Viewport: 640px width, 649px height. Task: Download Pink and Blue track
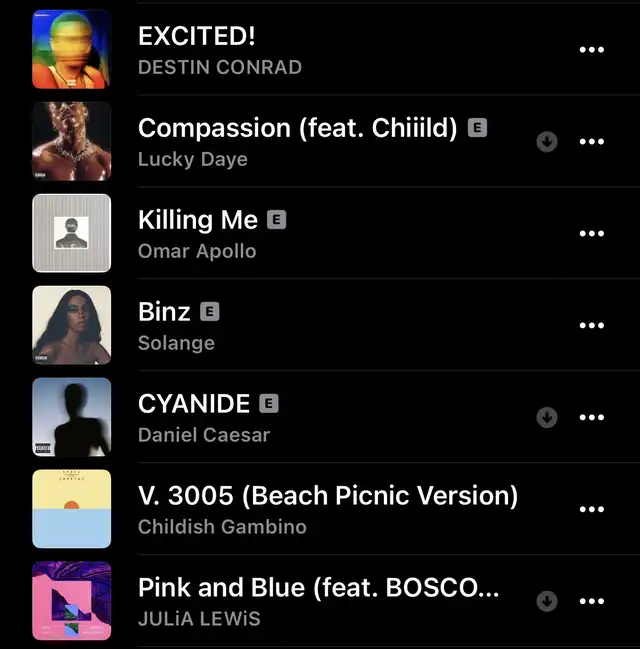point(547,601)
